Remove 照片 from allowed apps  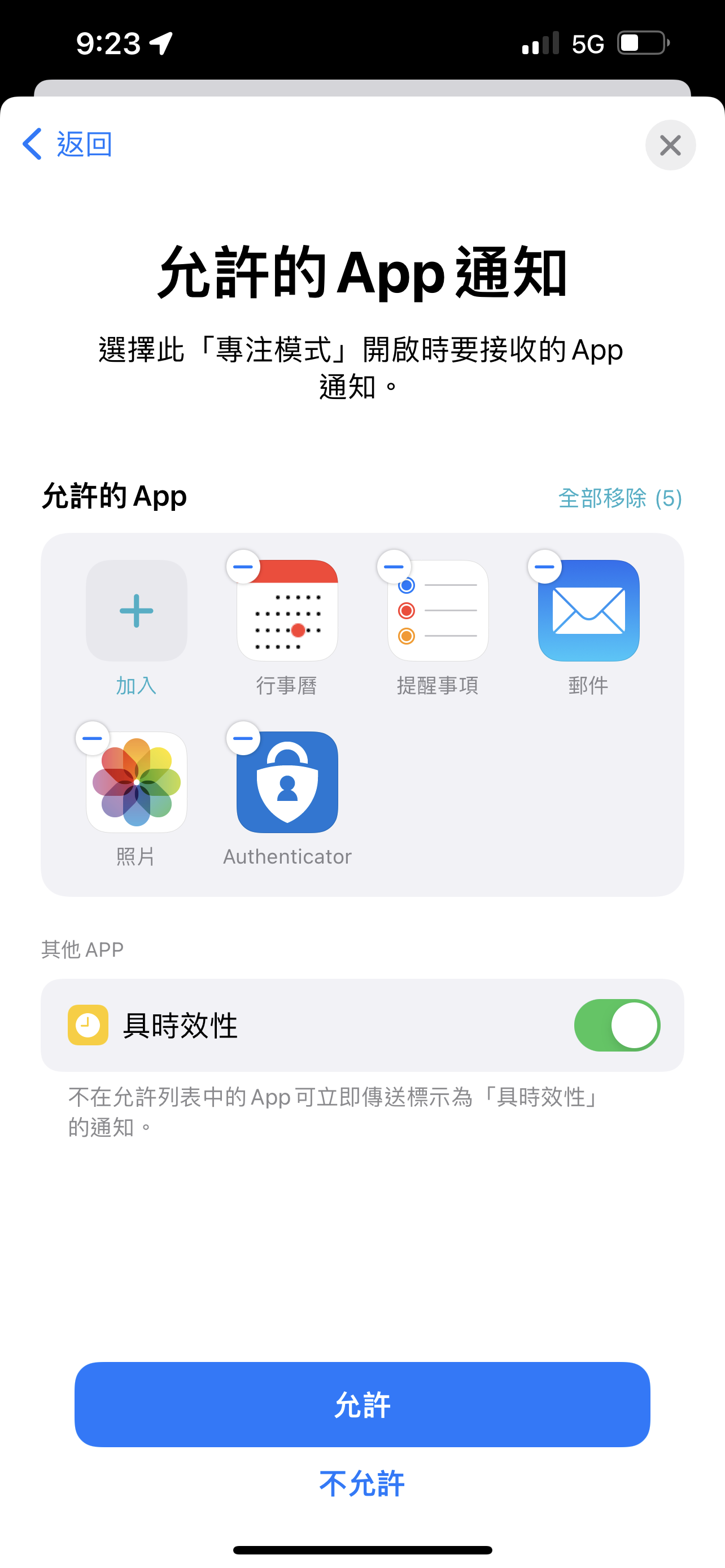tap(93, 738)
